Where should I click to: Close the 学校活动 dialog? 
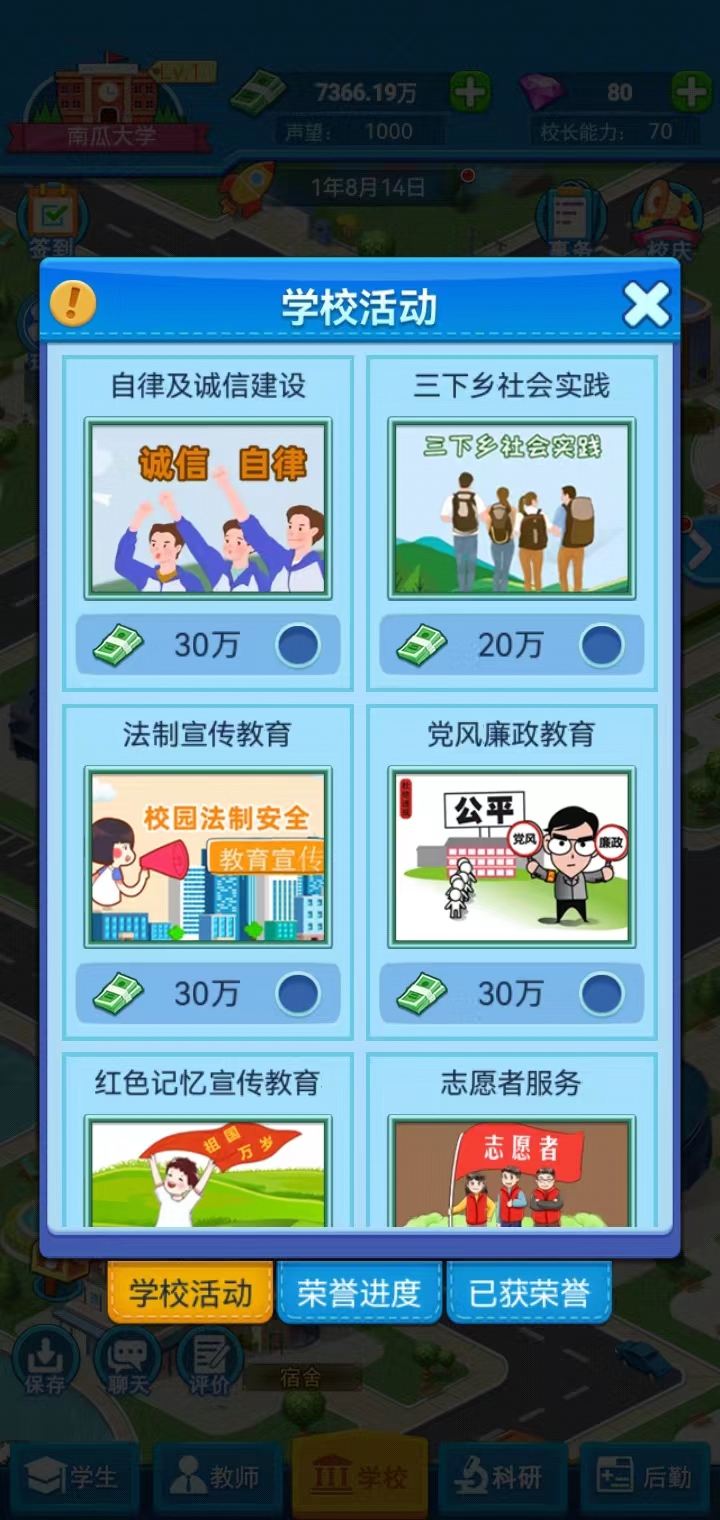click(646, 305)
